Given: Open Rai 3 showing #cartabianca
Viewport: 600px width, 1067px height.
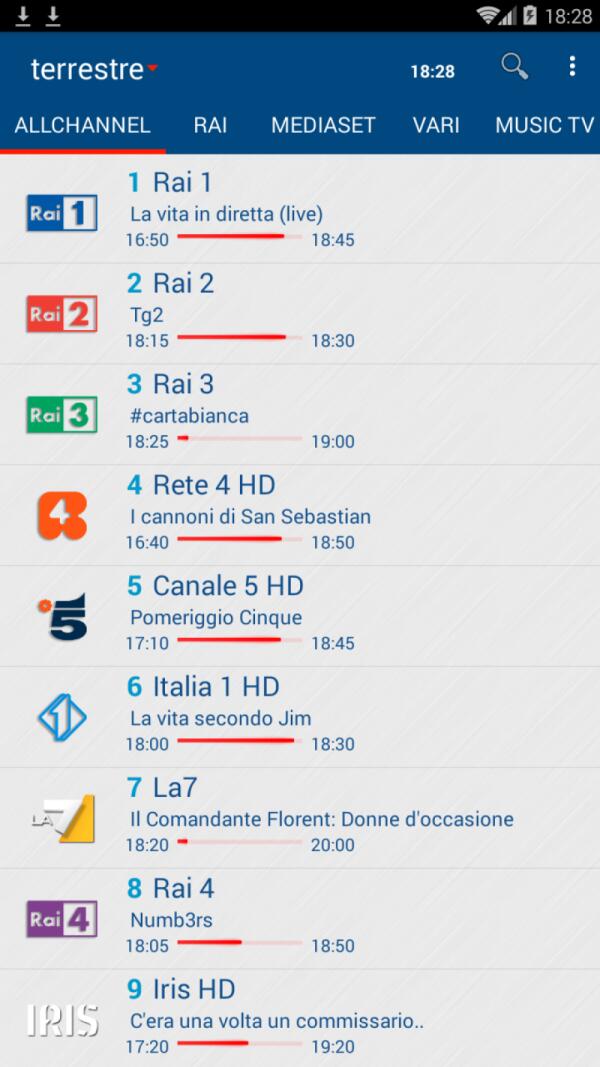Looking at the screenshot, I should coord(300,413).
